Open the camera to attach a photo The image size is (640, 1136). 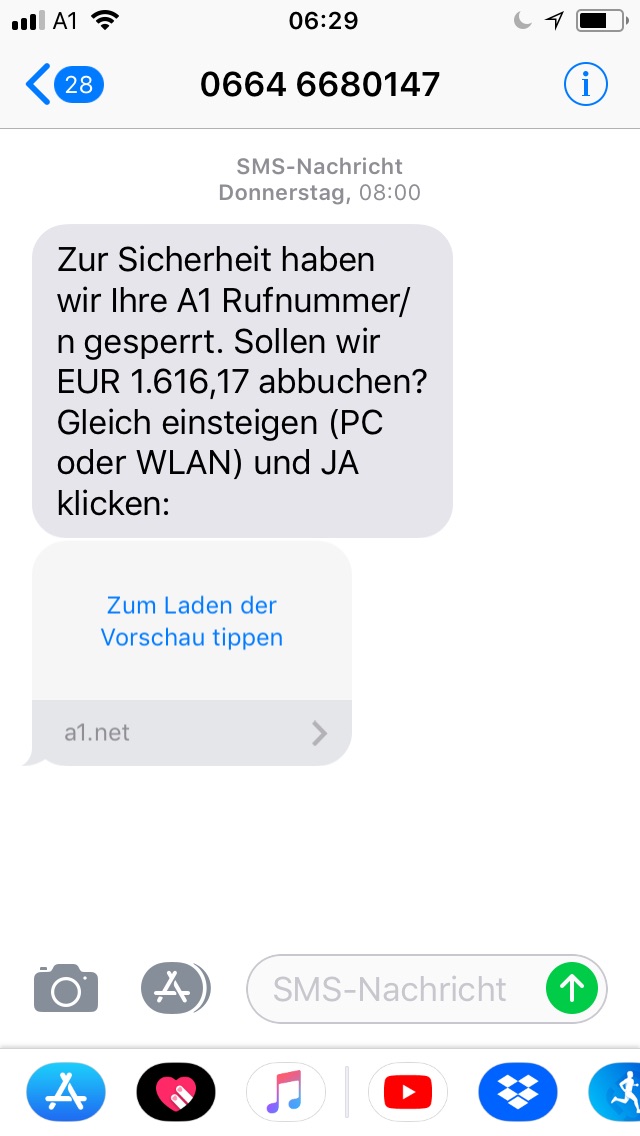66,989
